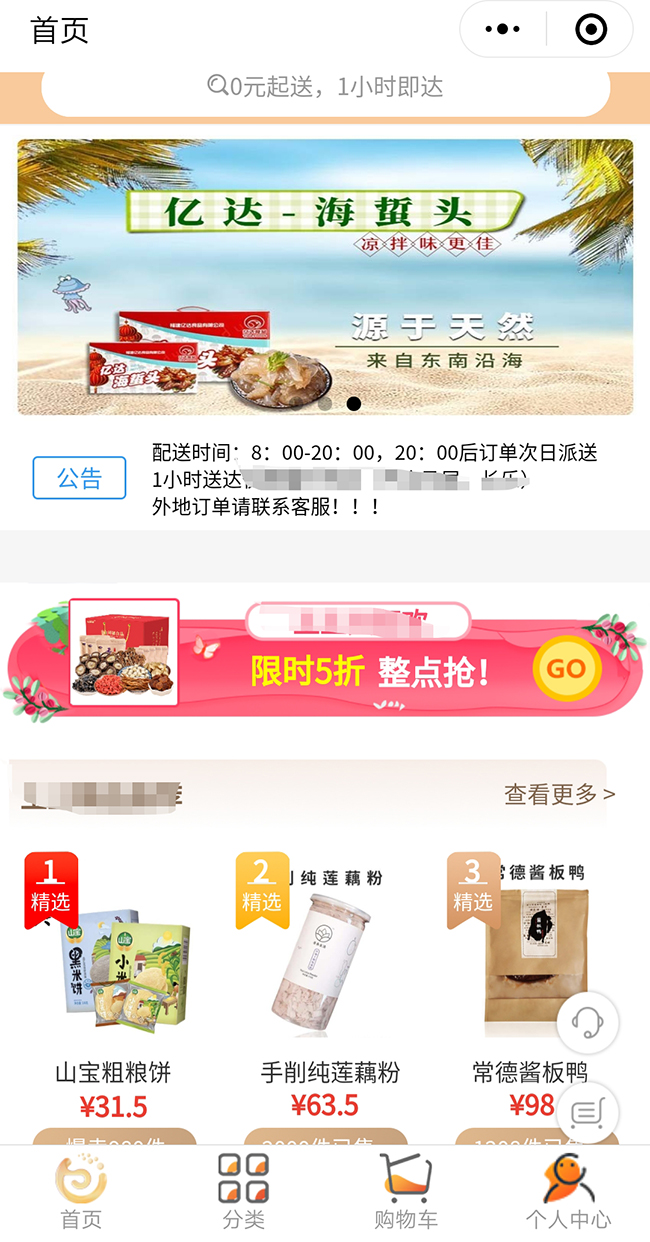This screenshot has height=1242, width=650.
Task: Tap the 公告 announcement button
Action: pyautogui.click(x=79, y=478)
